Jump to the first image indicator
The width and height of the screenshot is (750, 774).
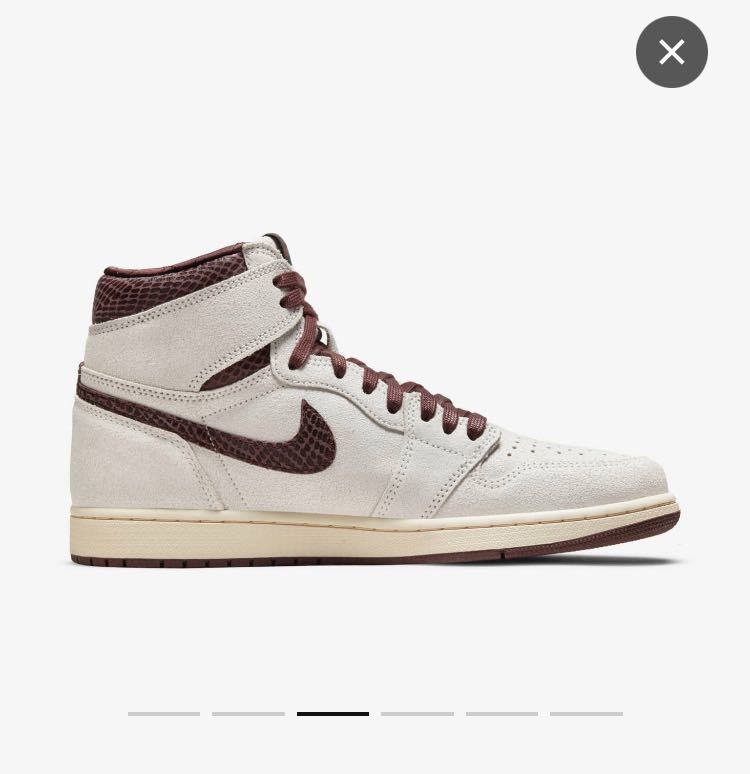click(164, 713)
